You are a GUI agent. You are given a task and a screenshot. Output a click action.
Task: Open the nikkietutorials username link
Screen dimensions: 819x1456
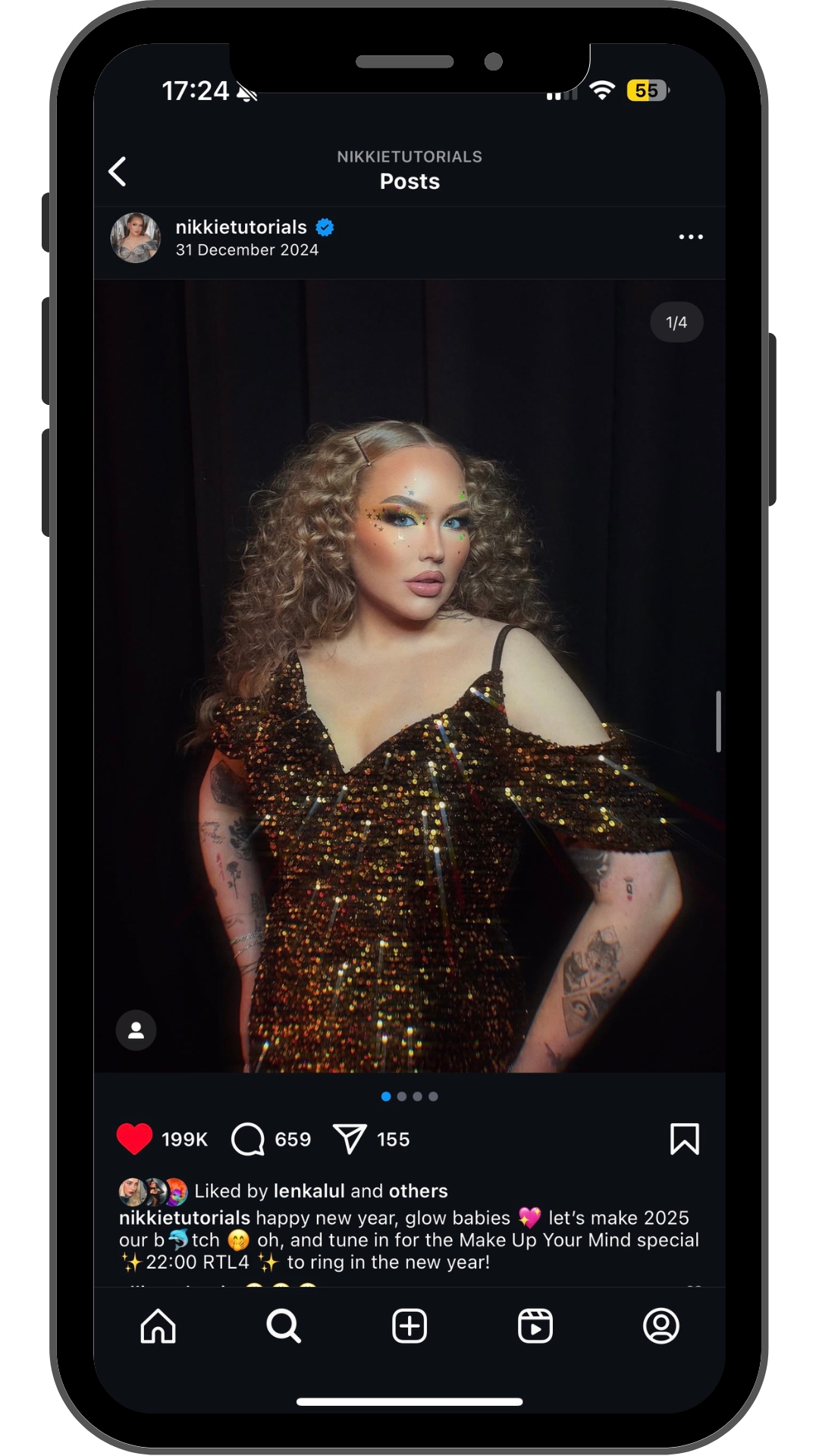[241, 227]
